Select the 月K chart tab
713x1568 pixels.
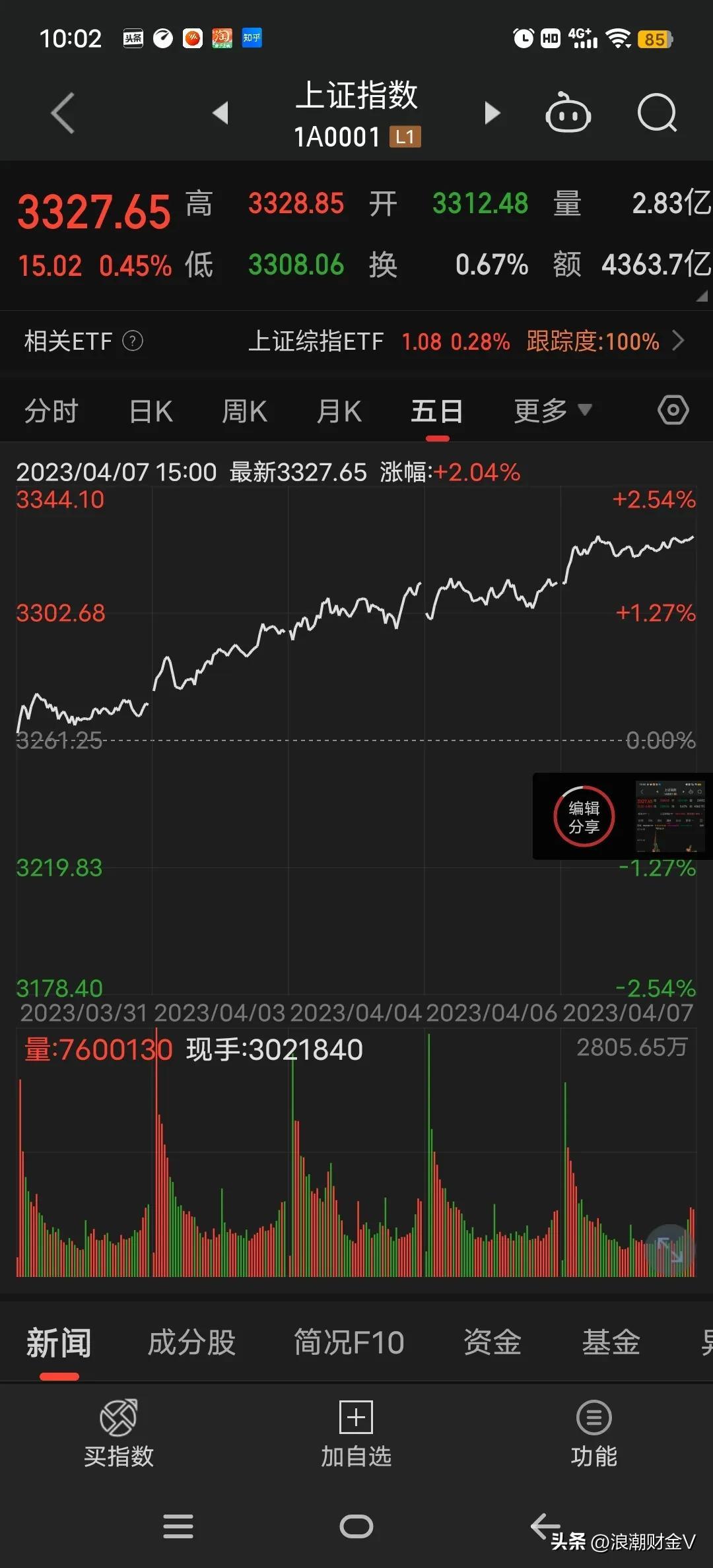pyautogui.click(x=339, y=411)
